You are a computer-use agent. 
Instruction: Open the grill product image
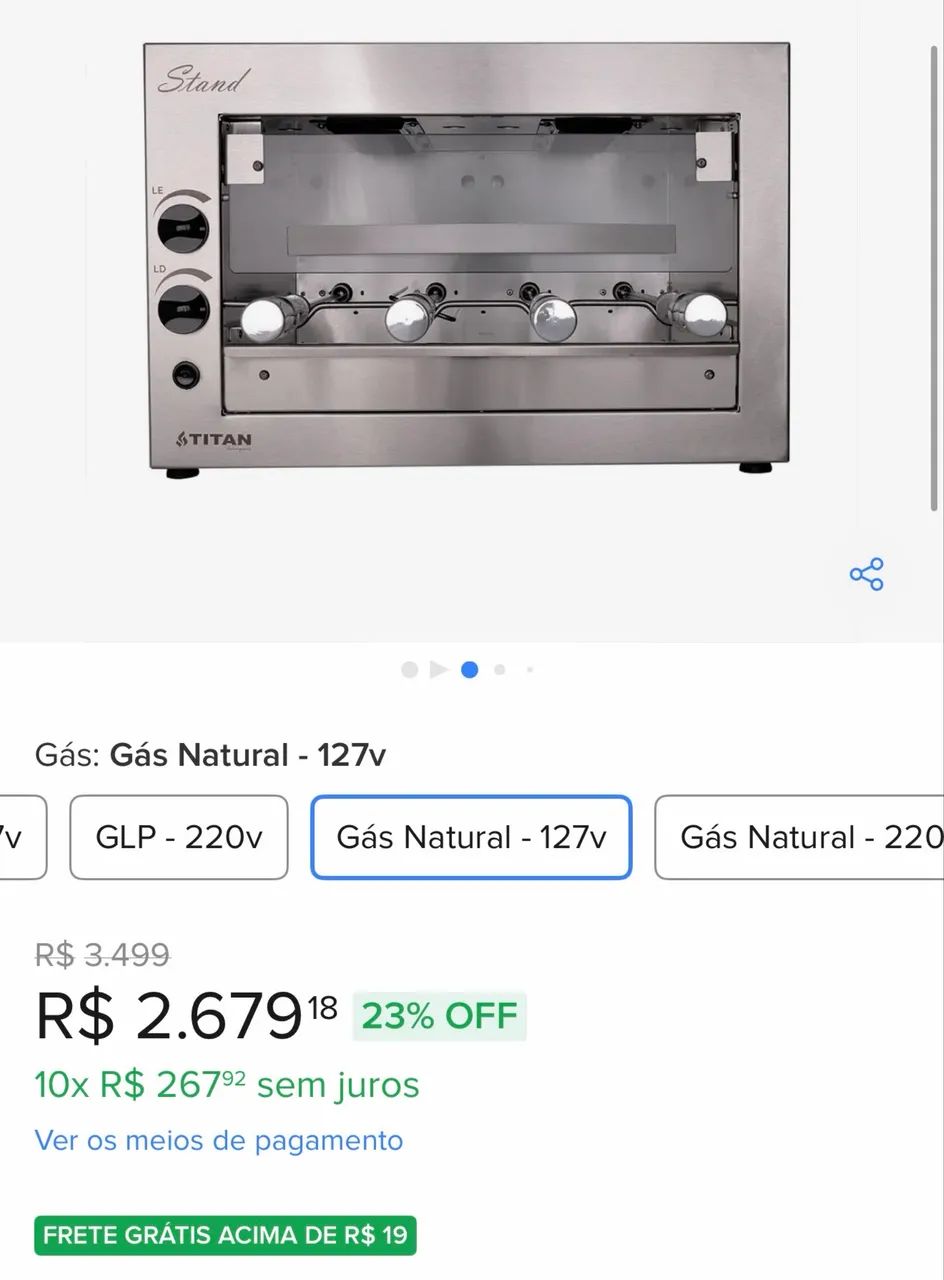click(x=467, y=258)
